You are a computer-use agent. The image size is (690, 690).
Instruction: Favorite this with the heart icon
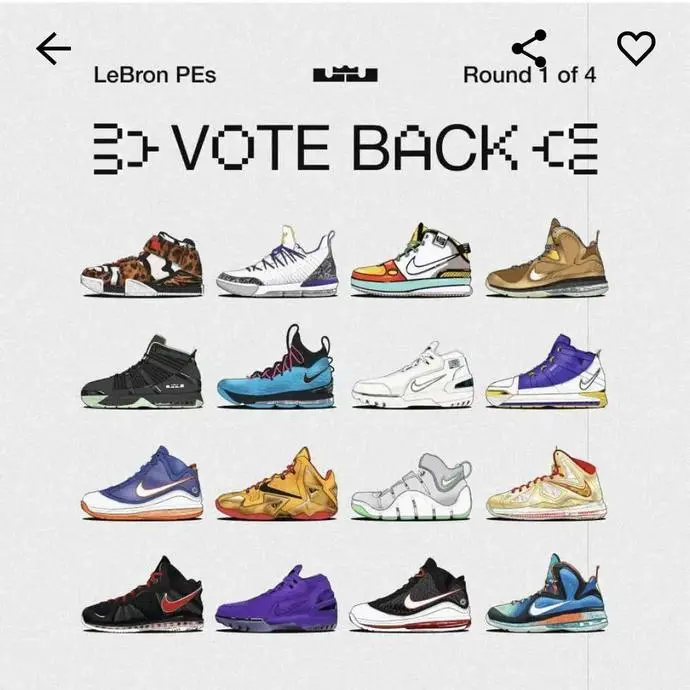[x=635, y=48]
